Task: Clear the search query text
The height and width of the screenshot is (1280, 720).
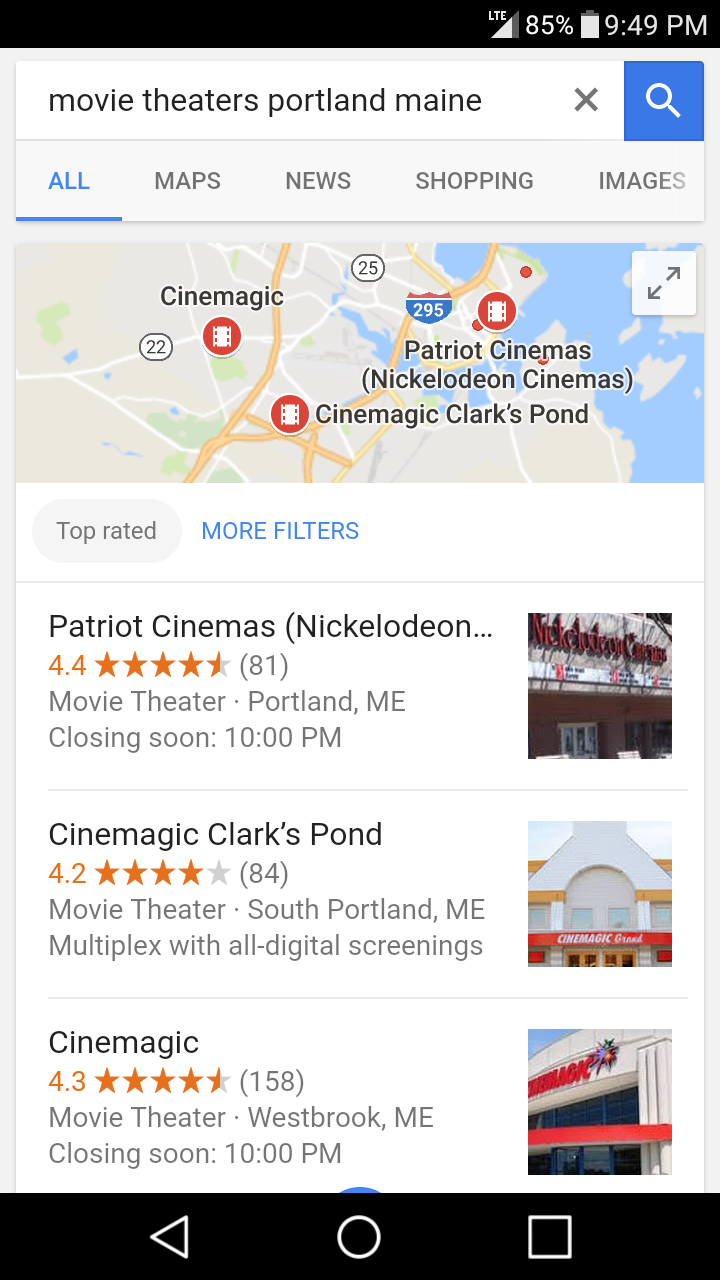Action: tap(586, 100)
